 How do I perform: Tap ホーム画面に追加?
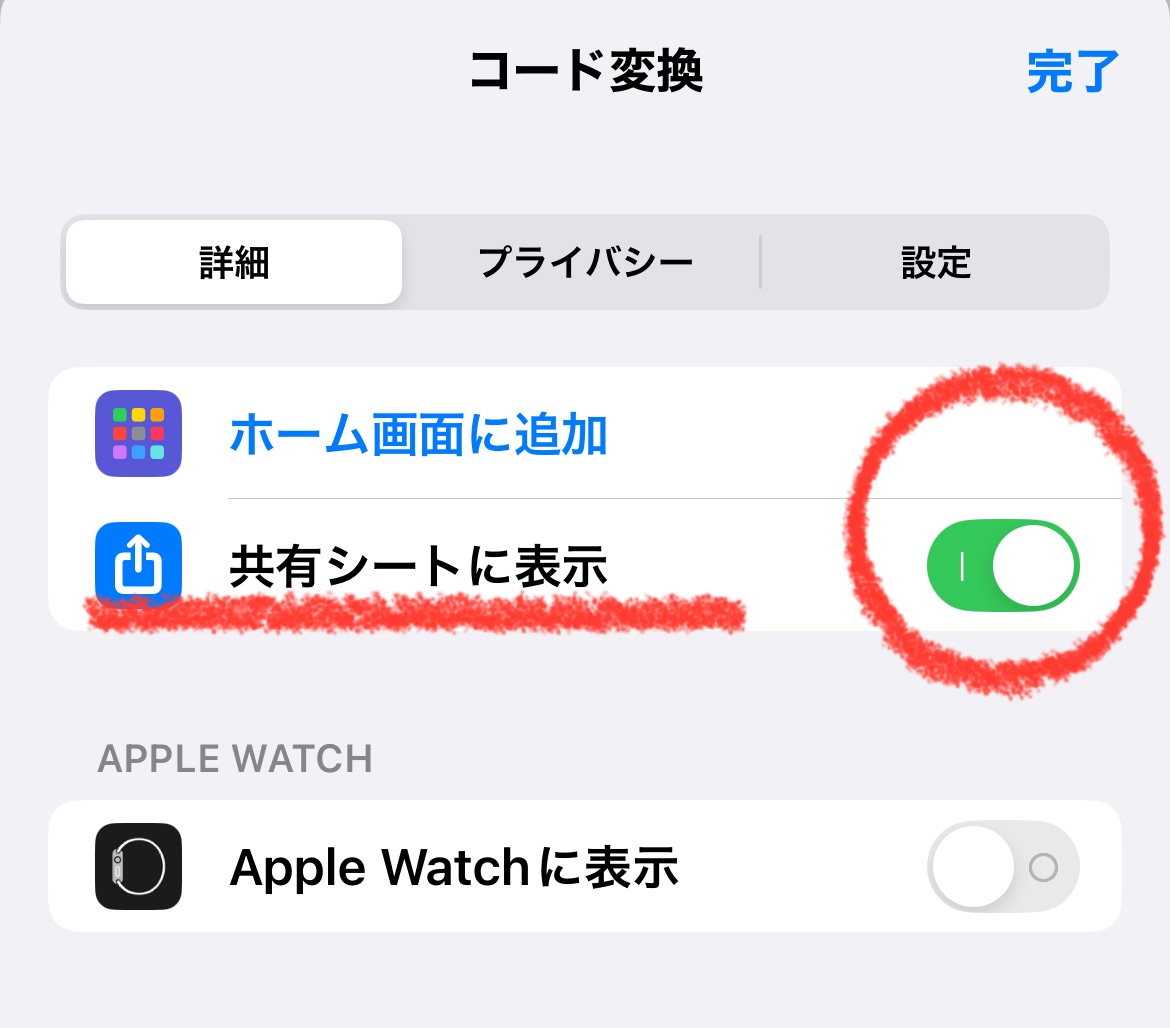coord(418,435)
